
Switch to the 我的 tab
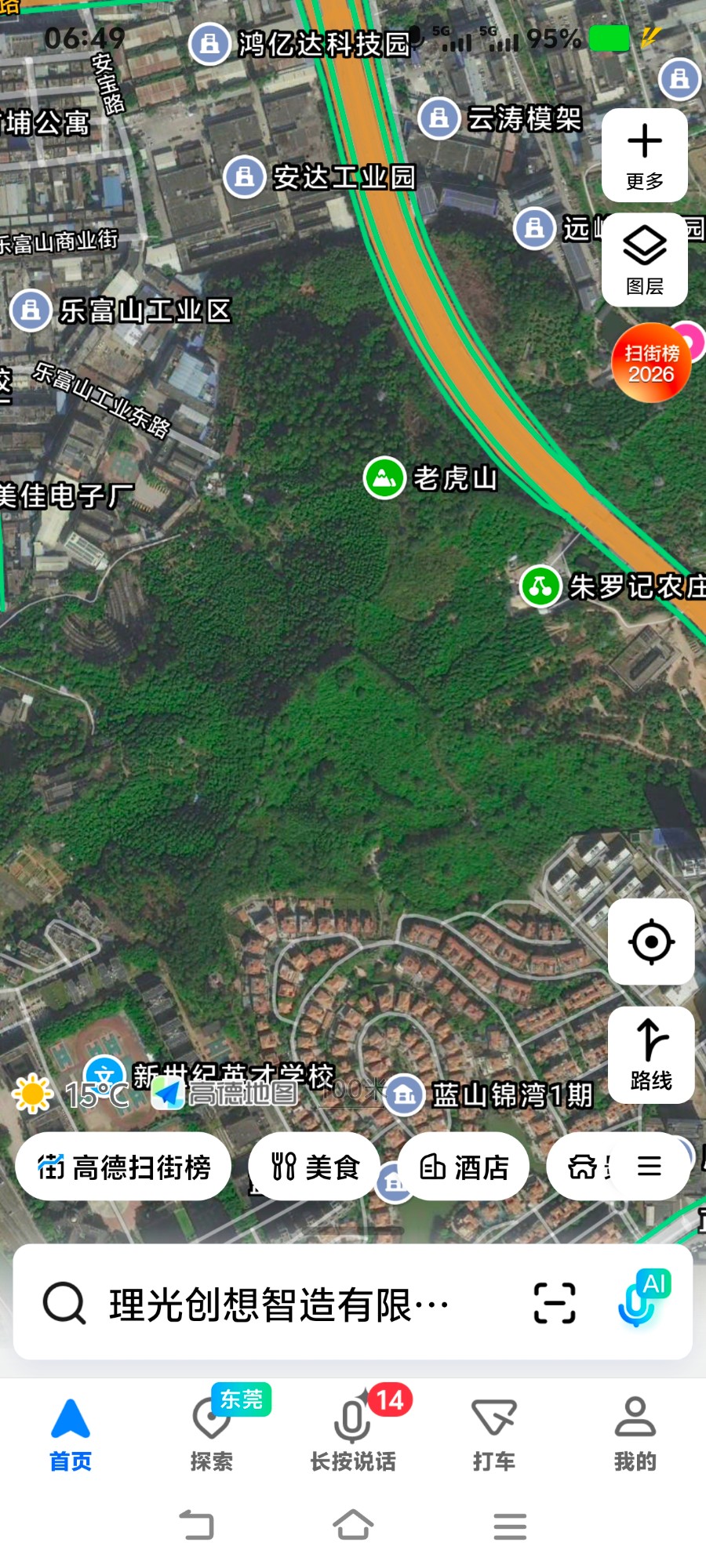635,1433
